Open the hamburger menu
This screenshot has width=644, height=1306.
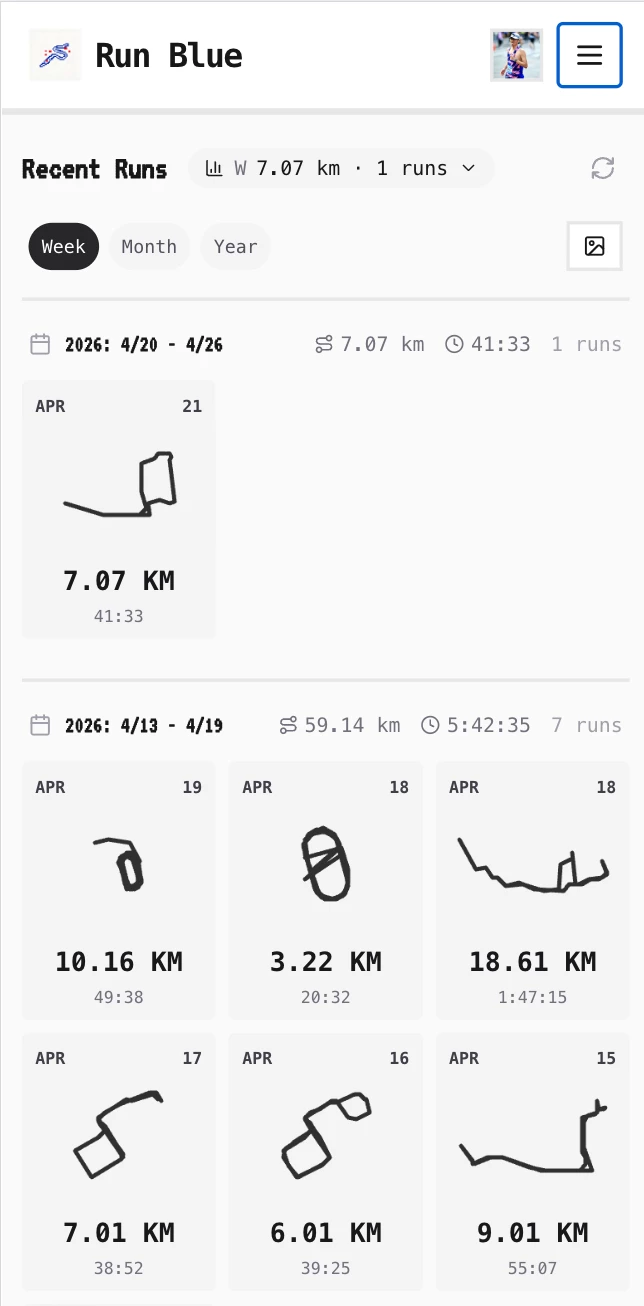coord(589,55)
